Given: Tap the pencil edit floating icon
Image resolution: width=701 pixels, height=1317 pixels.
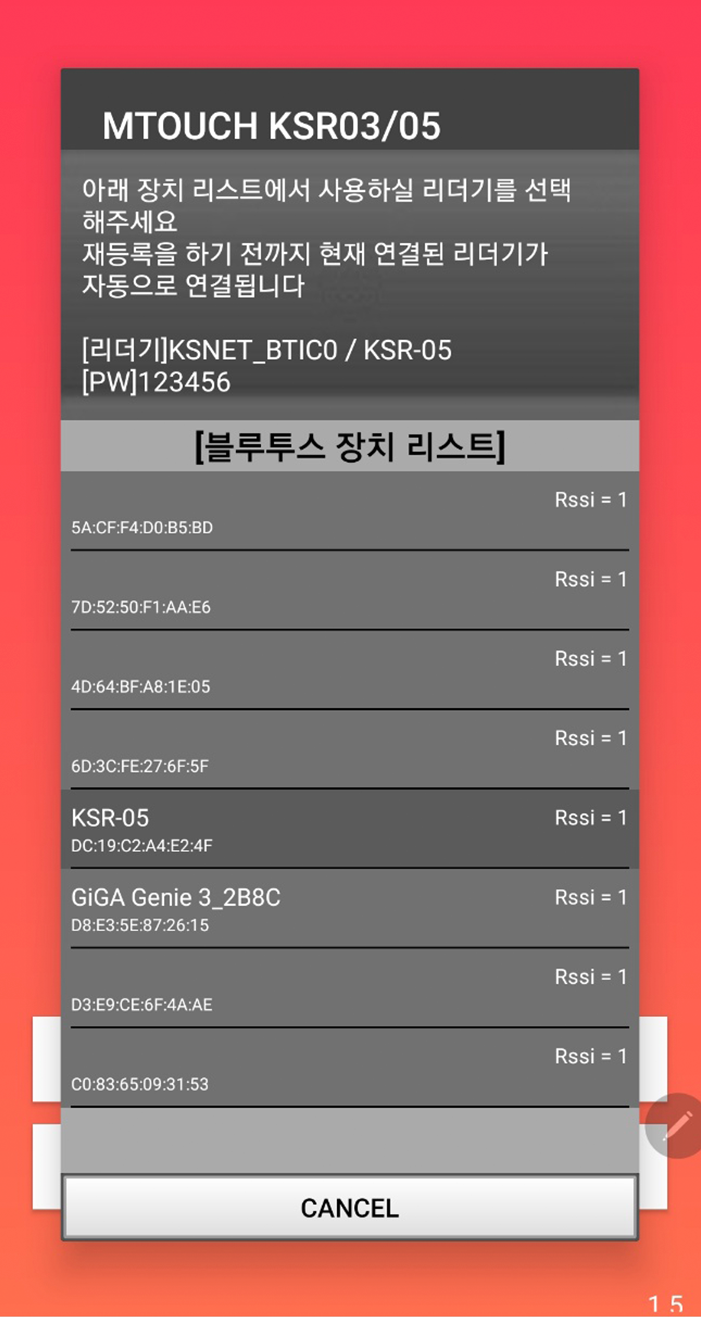Looking at the screenshot, I should coord(676,1125).
